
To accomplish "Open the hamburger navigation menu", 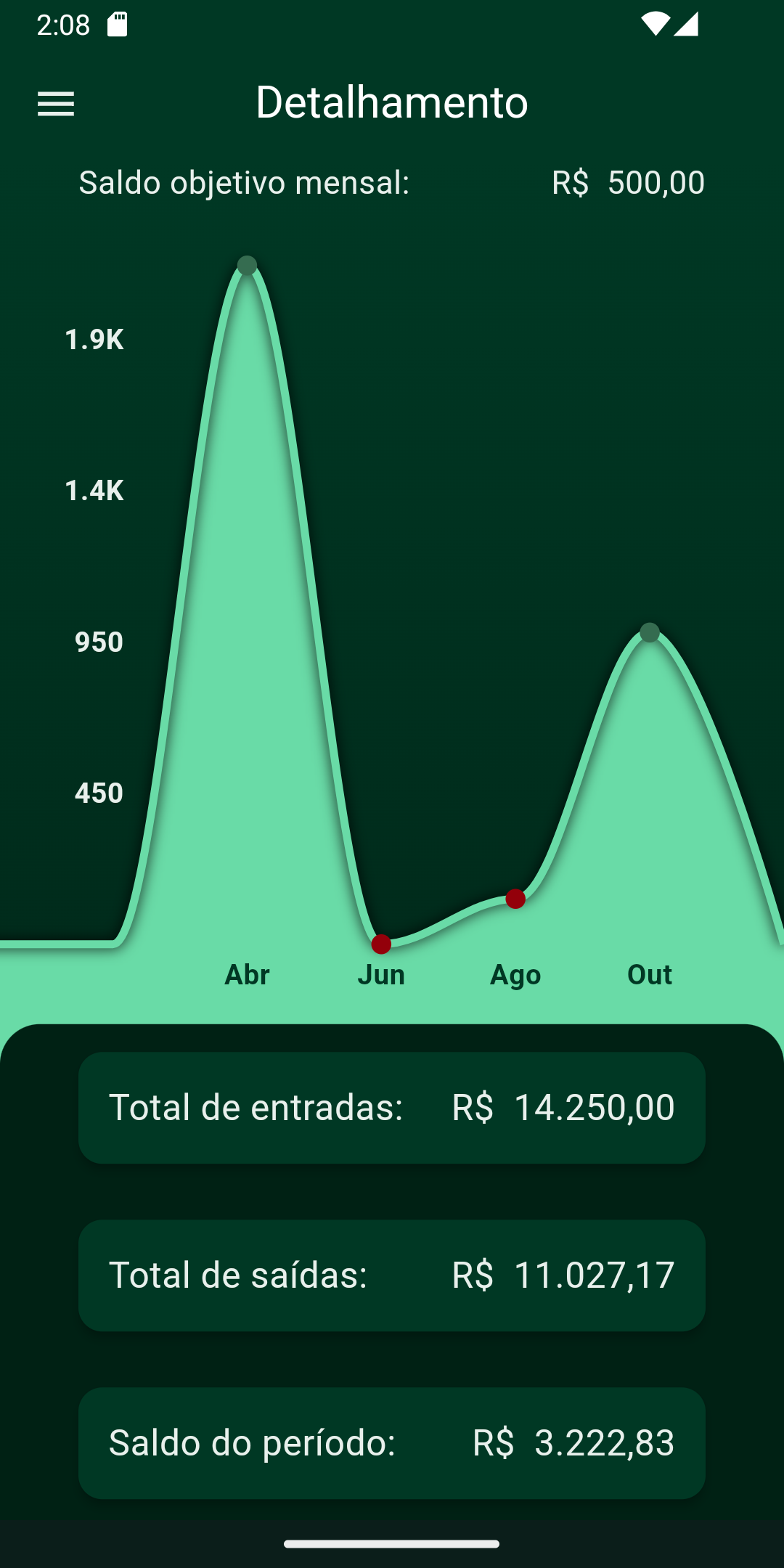I will (56, 104).
